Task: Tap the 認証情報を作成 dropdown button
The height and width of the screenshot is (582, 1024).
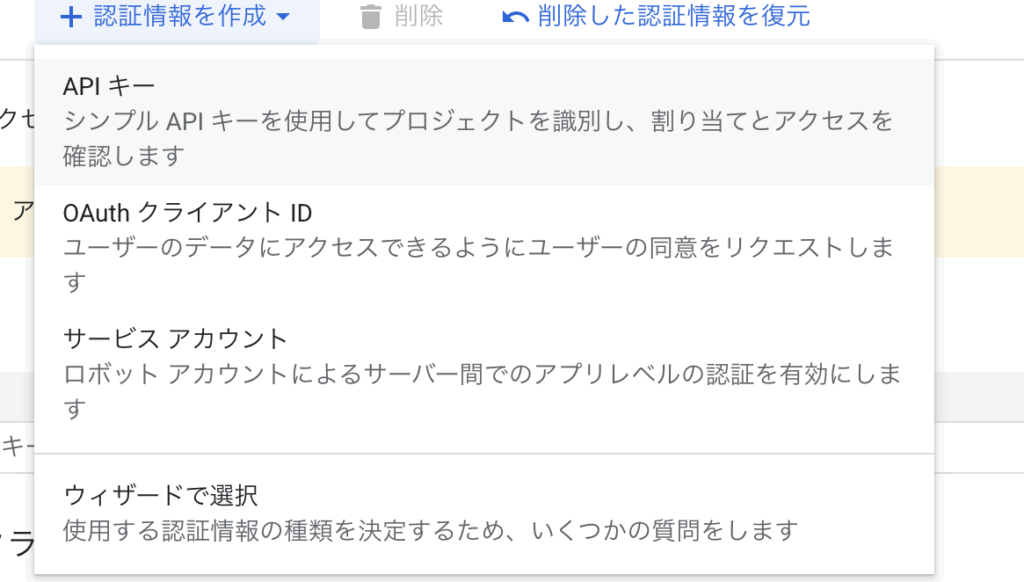Action: pos(176,17)
